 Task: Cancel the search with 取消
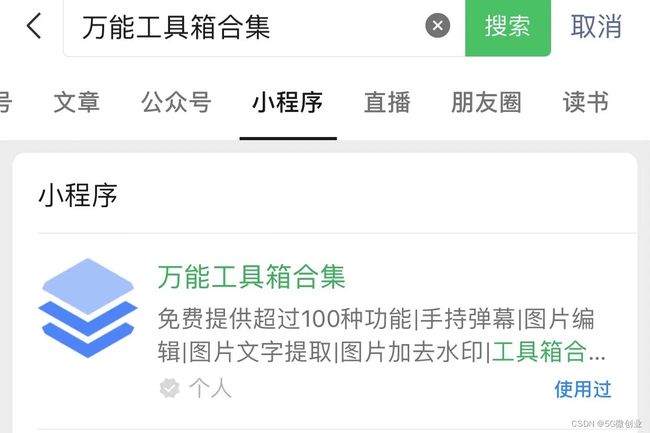(x=596, y=26)
